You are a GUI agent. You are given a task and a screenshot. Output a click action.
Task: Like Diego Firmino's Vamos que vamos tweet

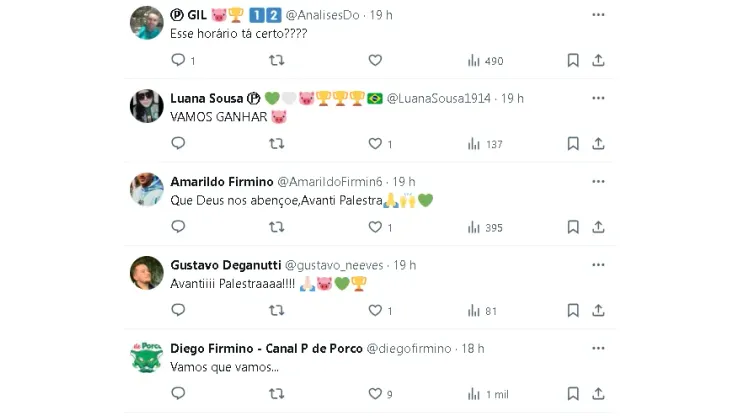[x=375, y=394]
